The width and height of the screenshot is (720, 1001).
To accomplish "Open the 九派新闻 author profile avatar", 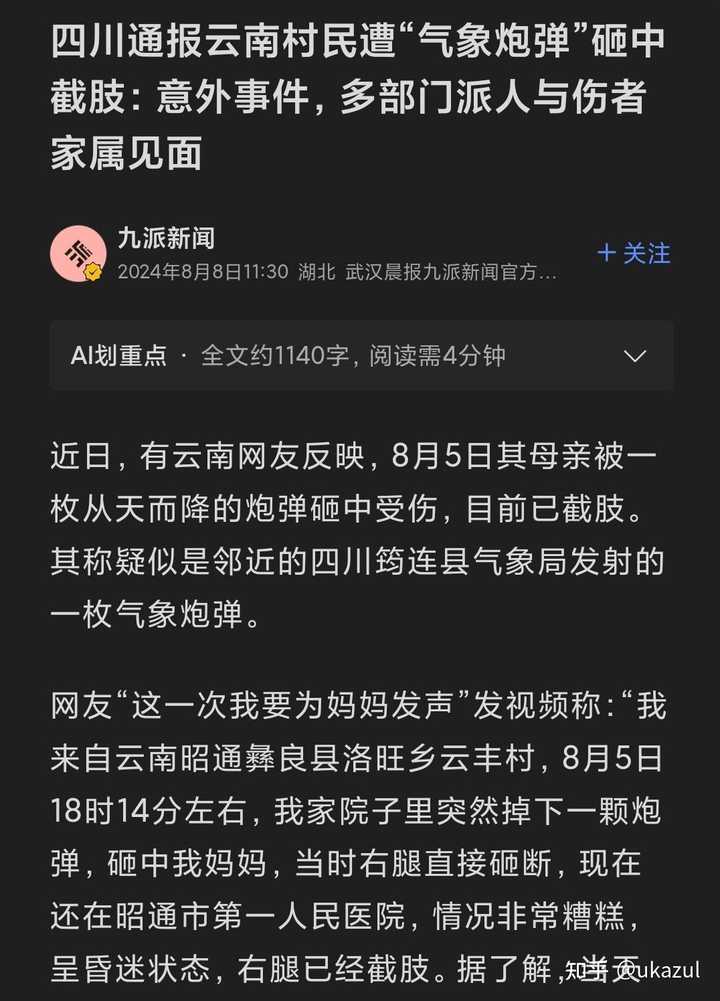I will pos(78,254).
